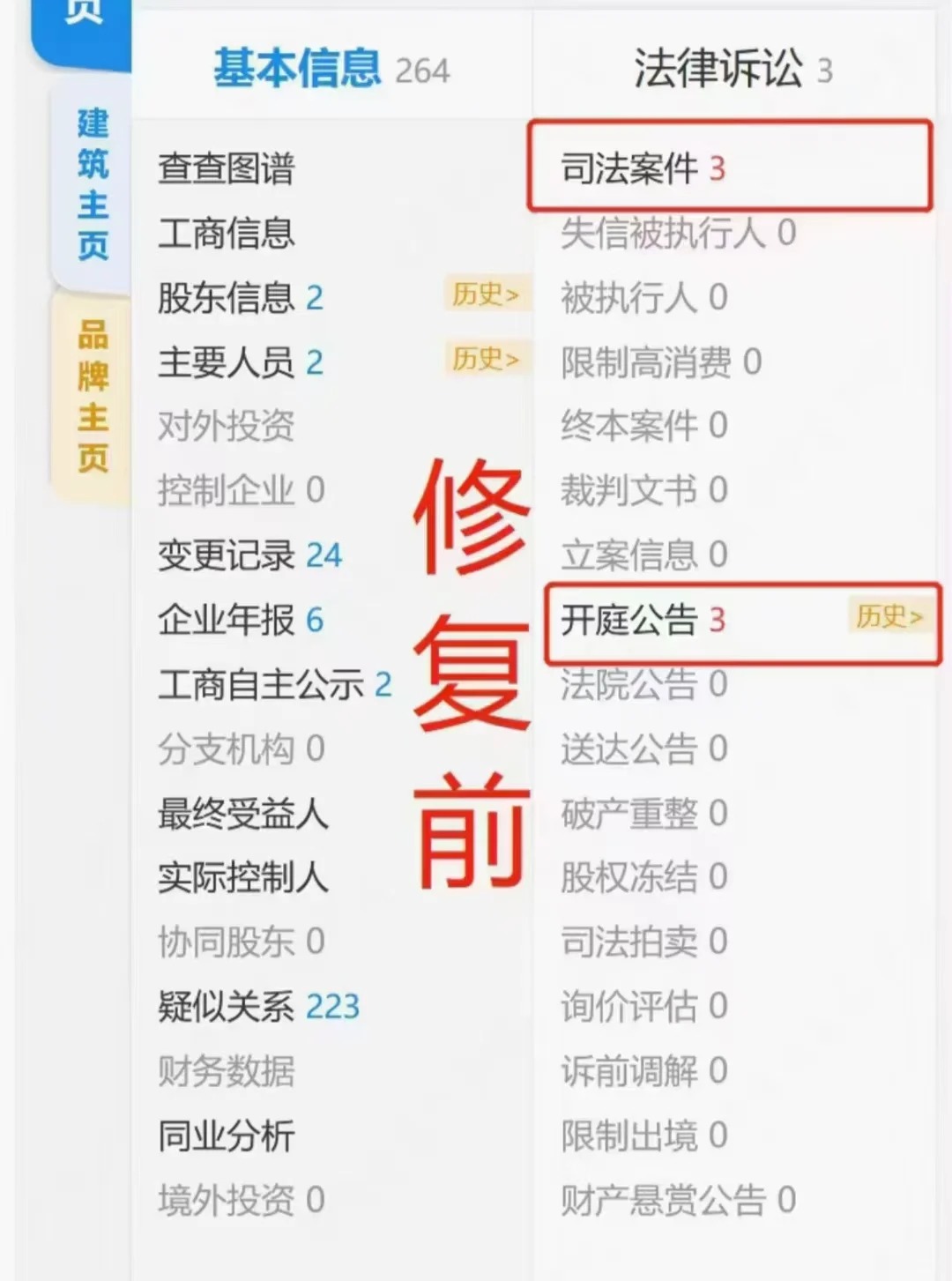Expand 历史 next to 主要人员
Screen dimensions: 952x1281
[486, 359]
